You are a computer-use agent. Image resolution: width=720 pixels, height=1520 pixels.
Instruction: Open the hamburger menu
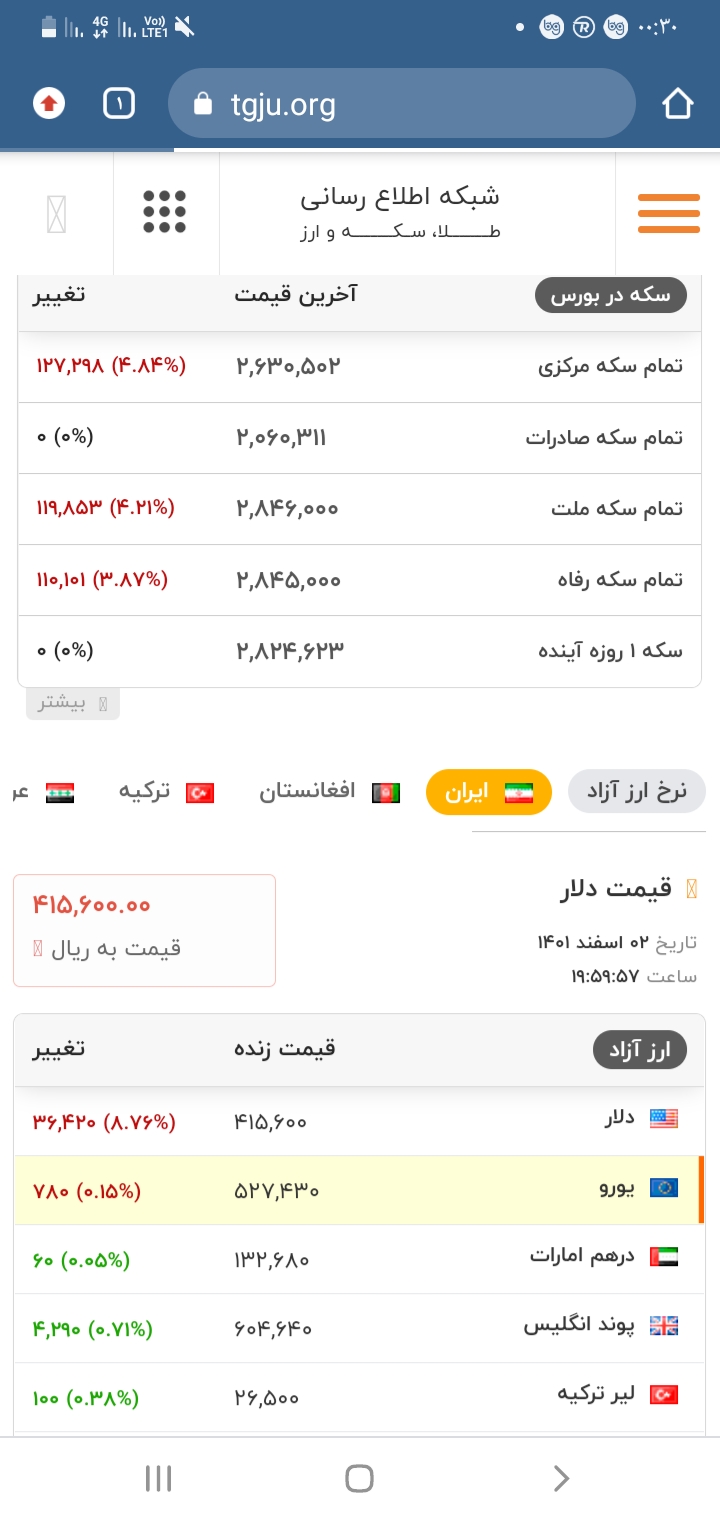[669, 213]
